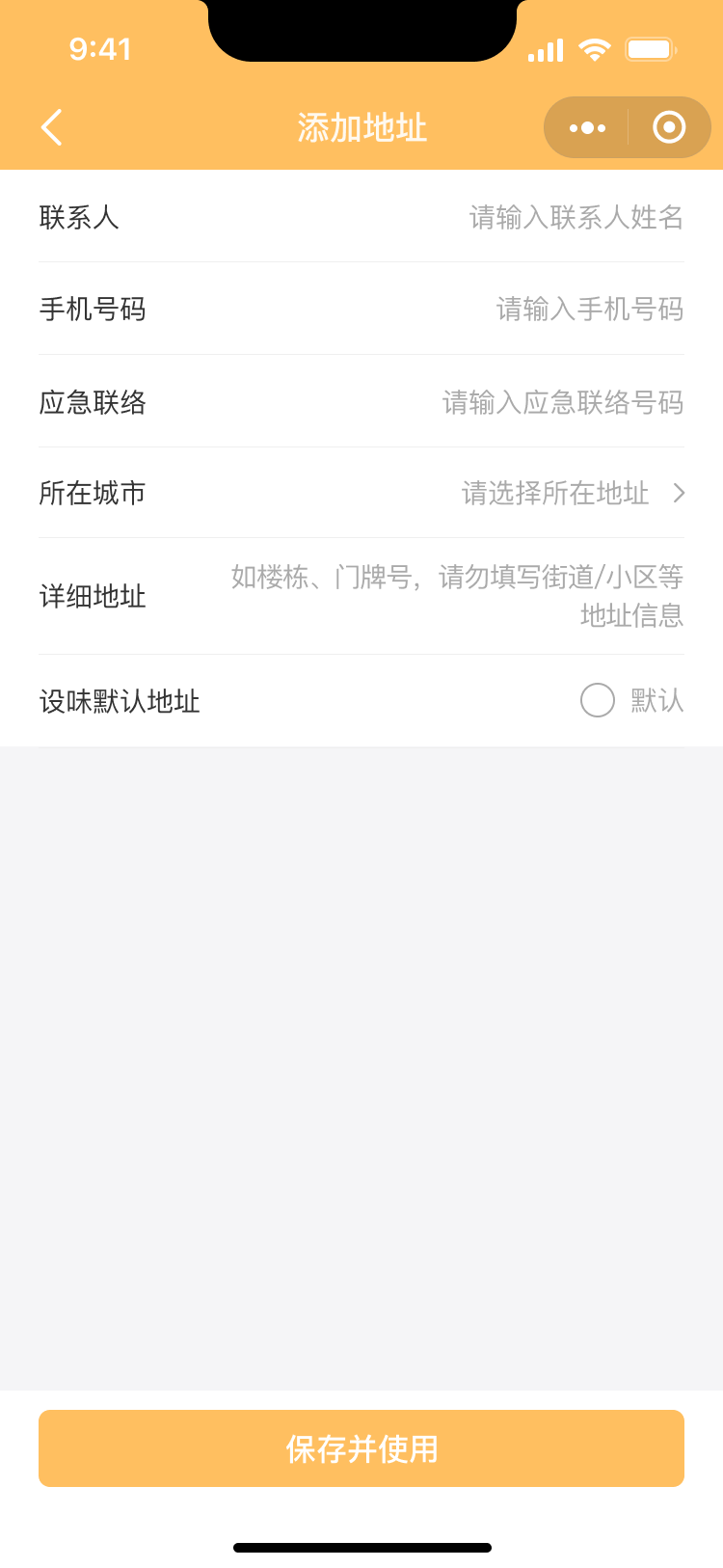Image resolution: width=723 pixels, height=1568 pixels.
Task: Tap the 保存并使用 button
Action: (x=361, y=1448)
